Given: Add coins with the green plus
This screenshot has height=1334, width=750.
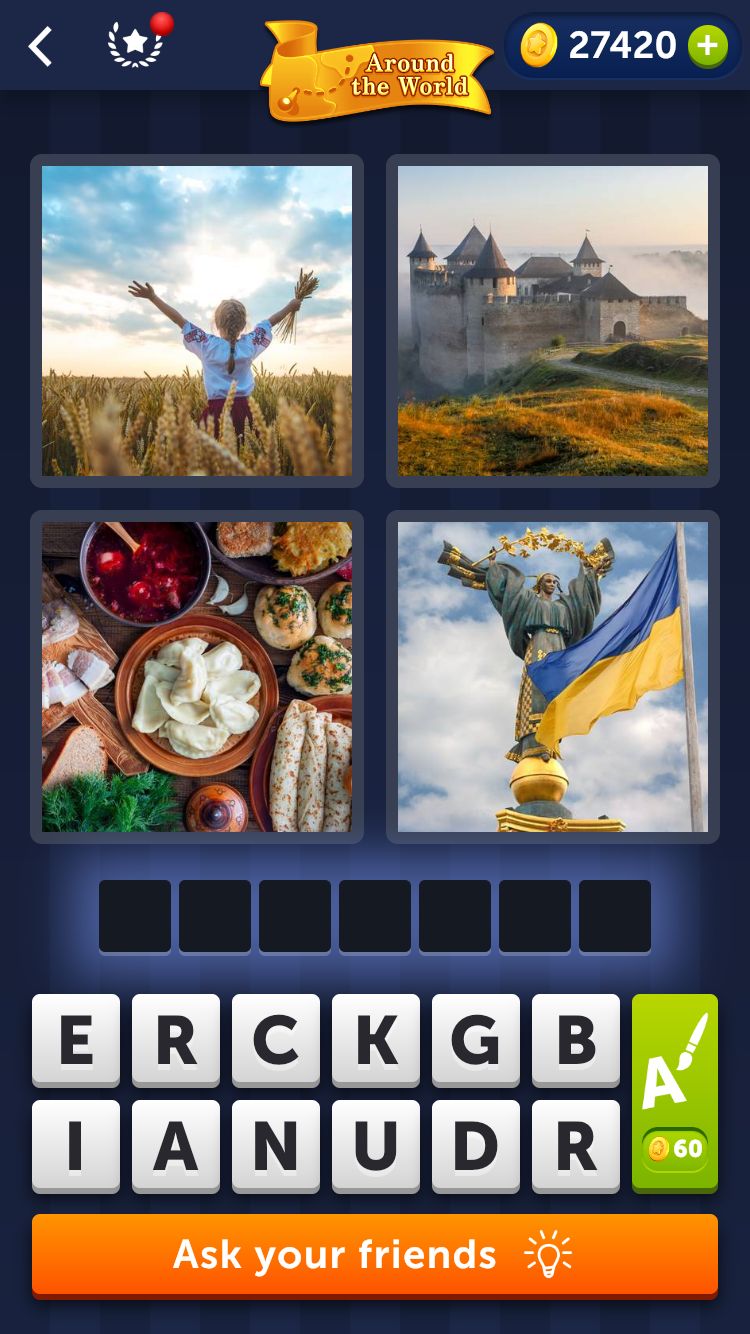Looking at the screenshot, I should pyautogui.click(x=708, y=46).
